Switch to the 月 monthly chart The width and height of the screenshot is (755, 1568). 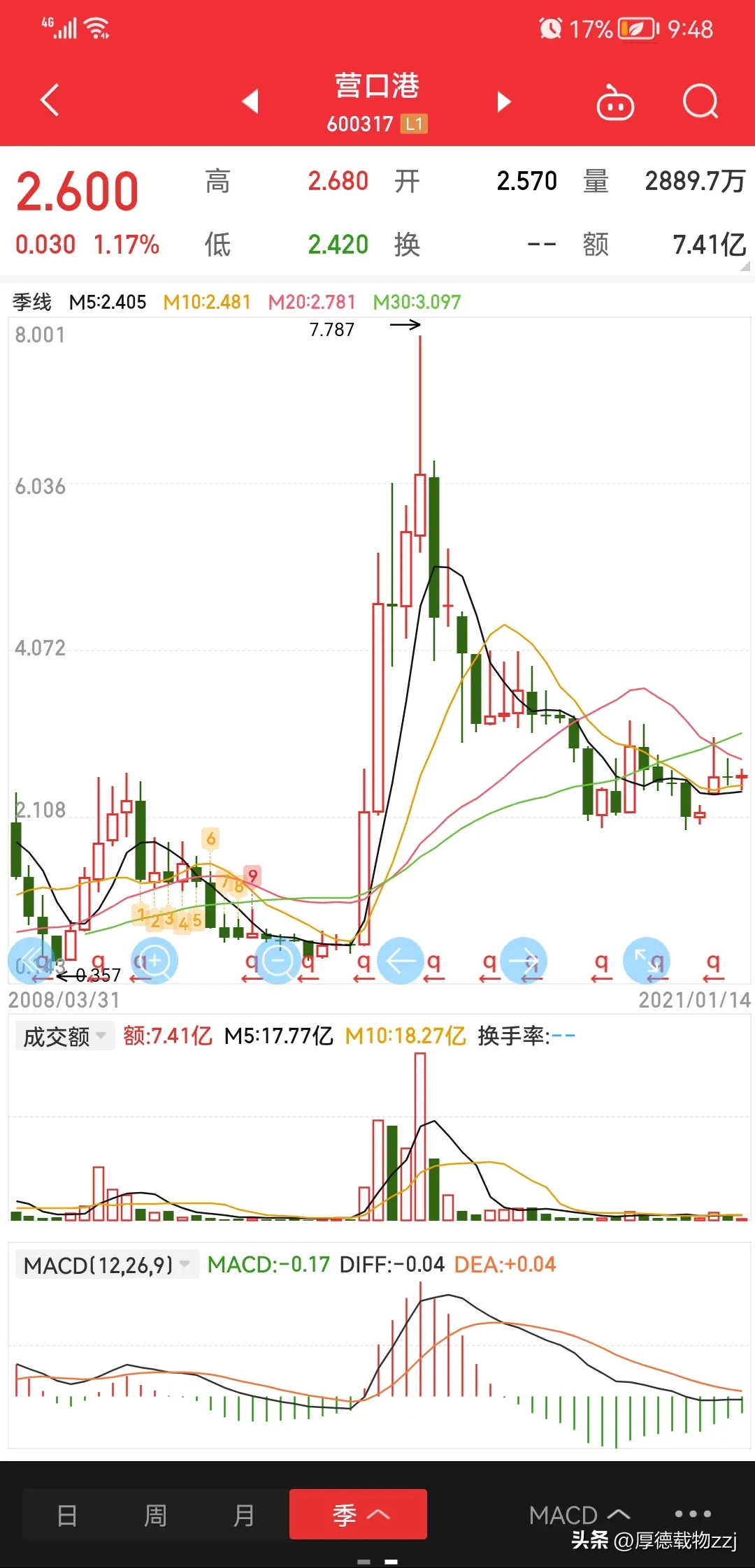coord(243,1516)
